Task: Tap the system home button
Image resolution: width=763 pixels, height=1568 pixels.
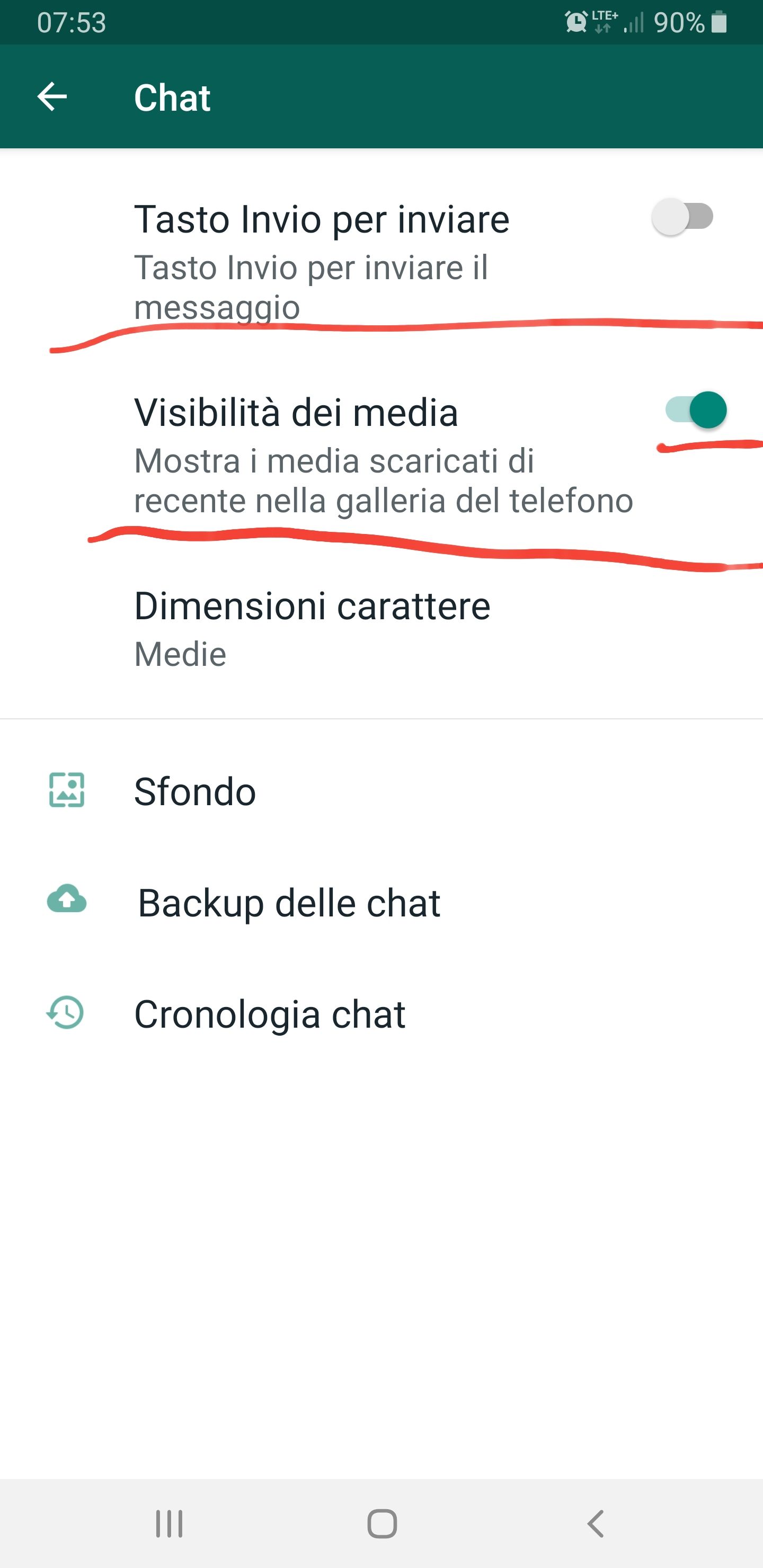Action: [382, 1524]
